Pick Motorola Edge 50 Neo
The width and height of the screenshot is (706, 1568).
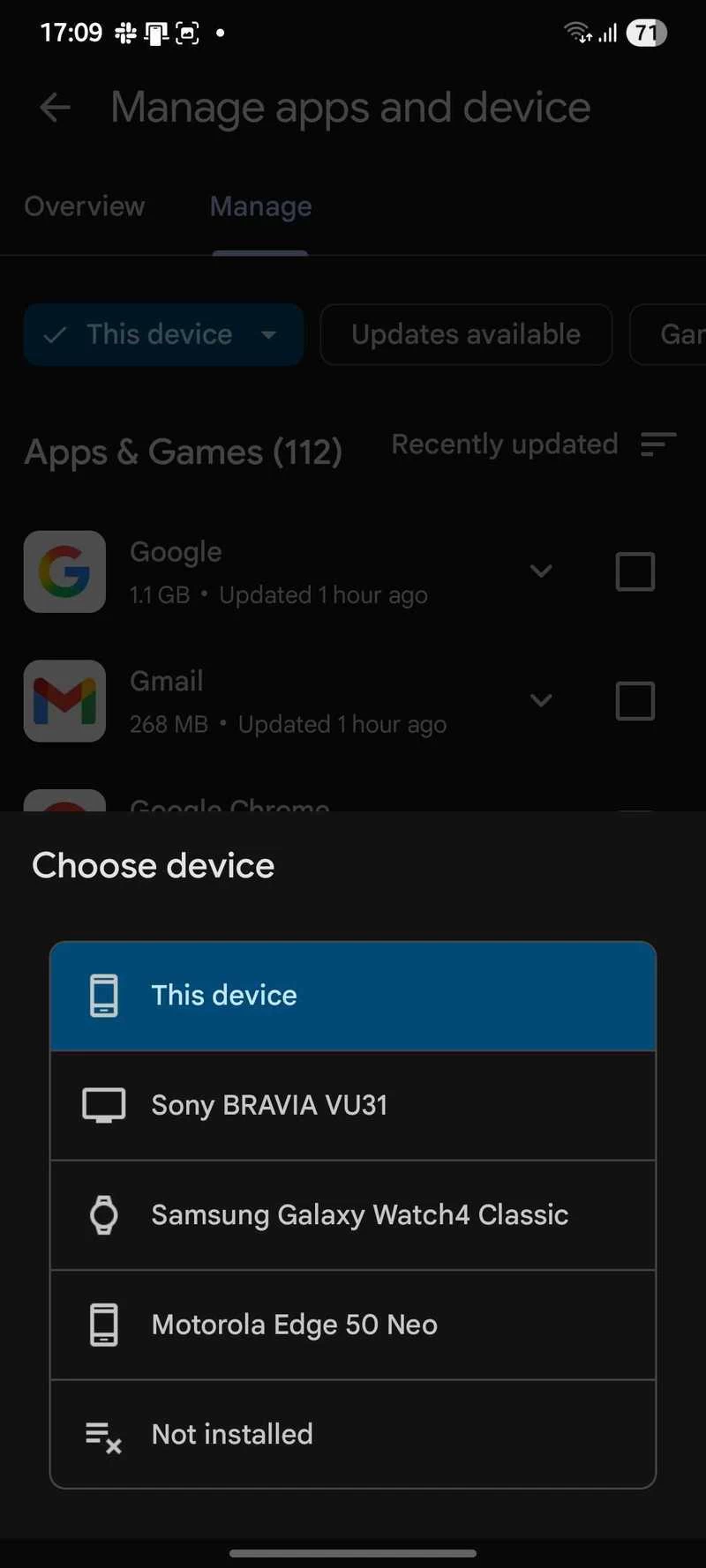click(353, 1324)
